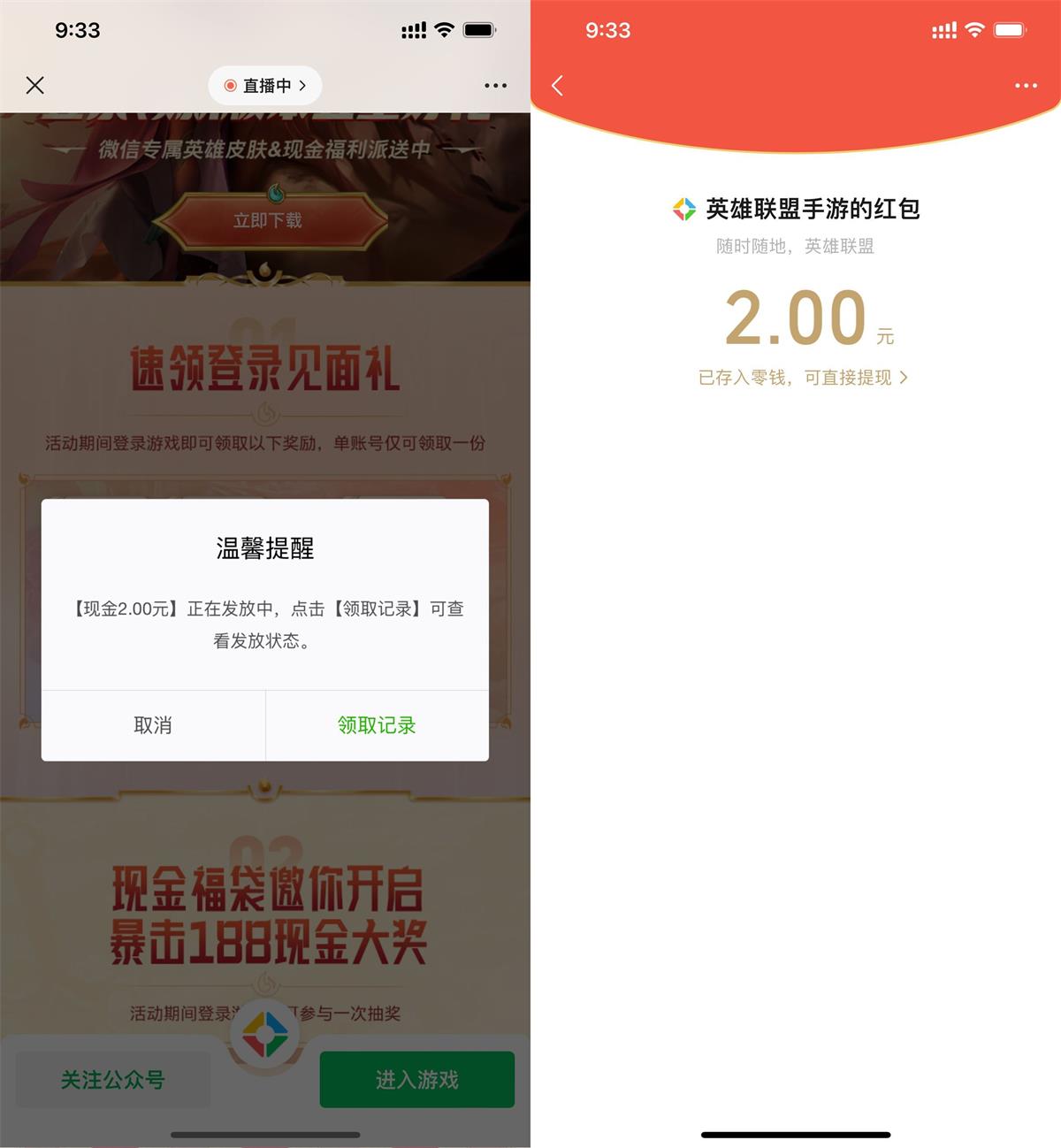1061x1148 pixels.
Task: Click the 进入游戏 green button
Action: (416, 1079)
